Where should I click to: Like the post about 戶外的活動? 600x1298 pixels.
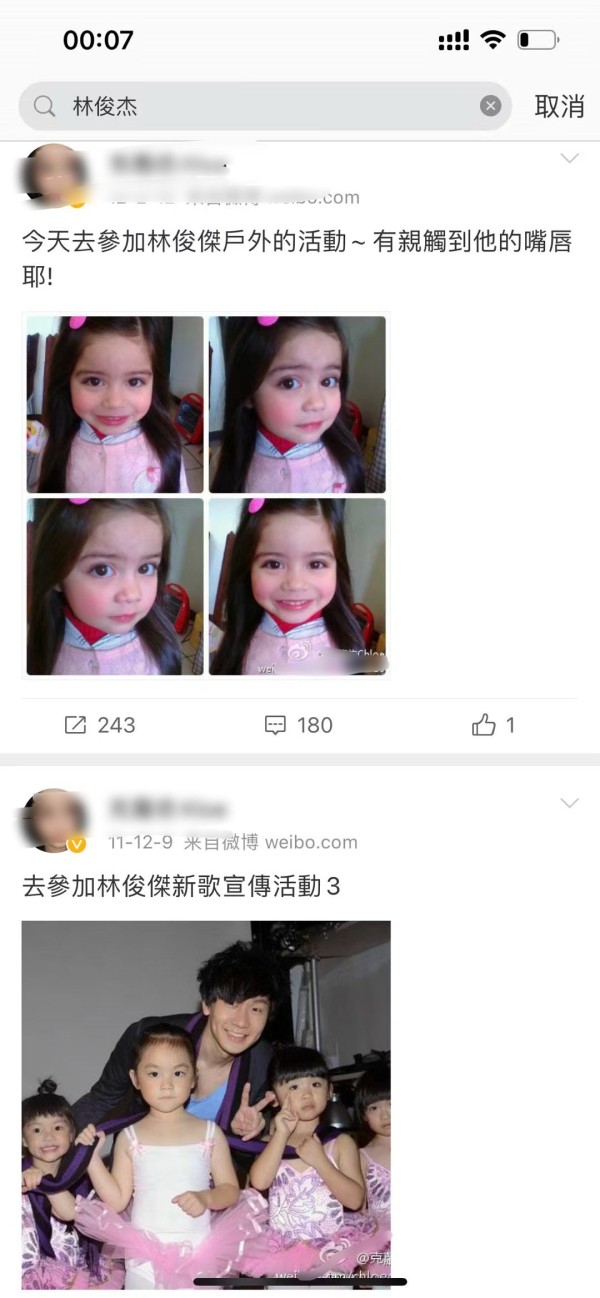coord(493,725)
